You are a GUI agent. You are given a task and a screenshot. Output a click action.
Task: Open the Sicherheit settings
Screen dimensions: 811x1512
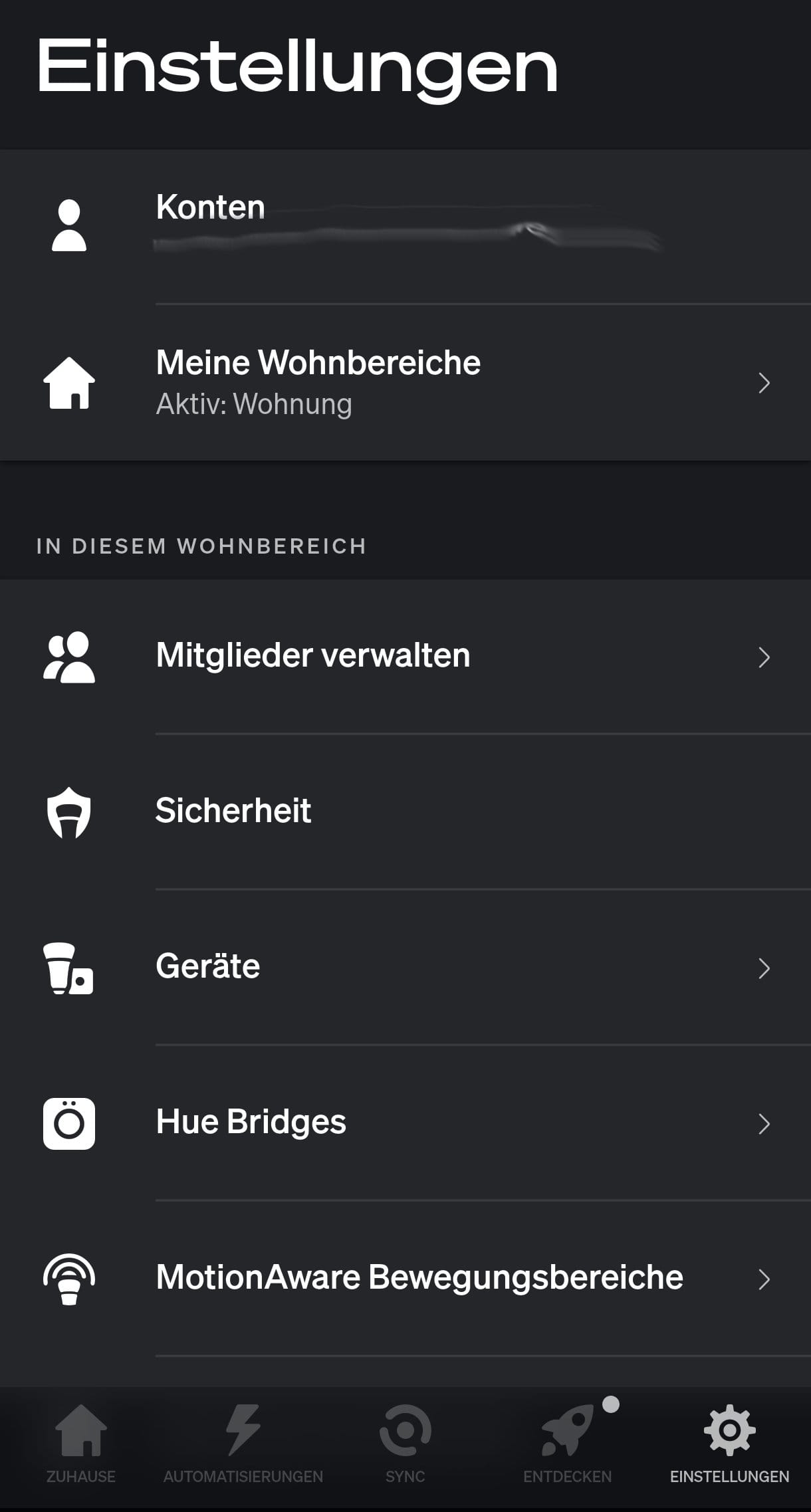405,811
